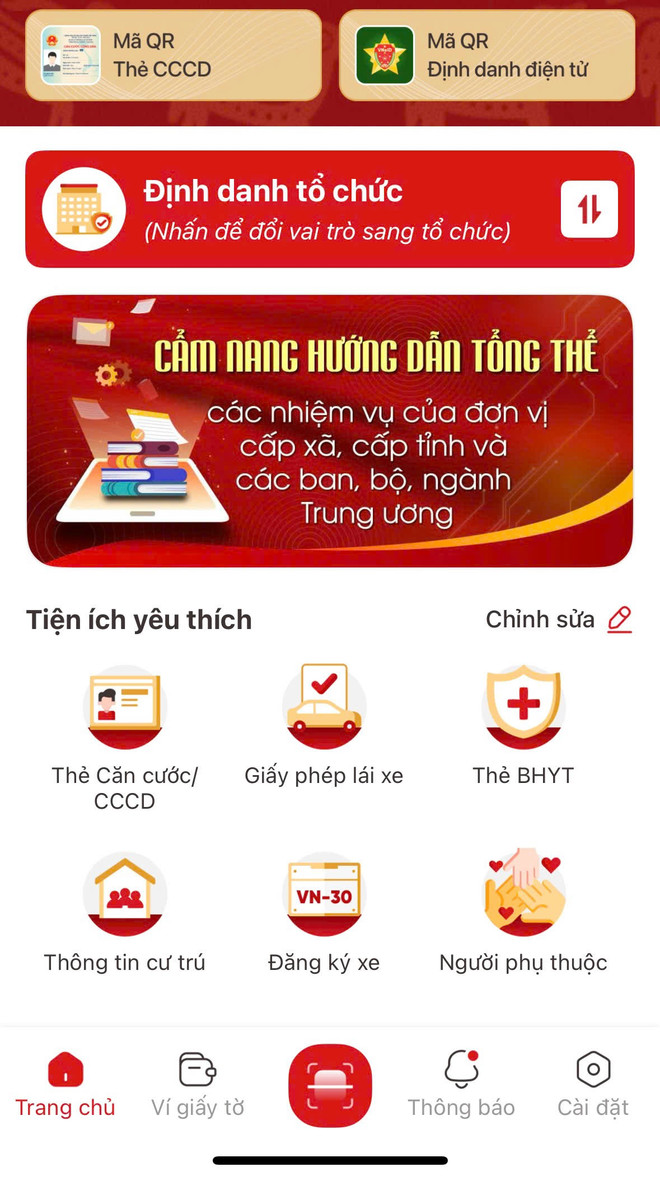Tap Chỉnh sửa to edit favorite utilities

(559, 620)
